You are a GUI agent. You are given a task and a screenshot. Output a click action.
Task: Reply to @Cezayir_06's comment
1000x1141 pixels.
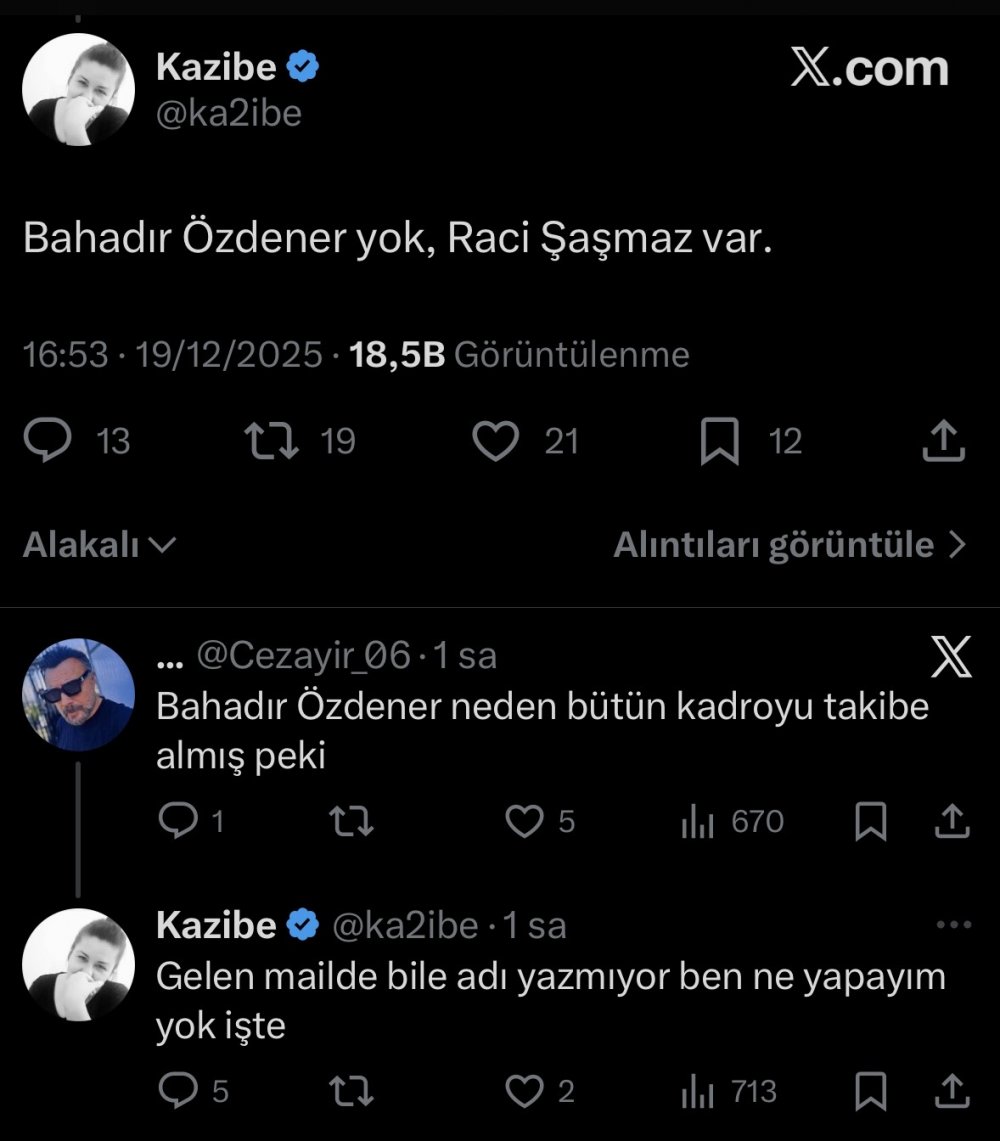pos(179,821)
